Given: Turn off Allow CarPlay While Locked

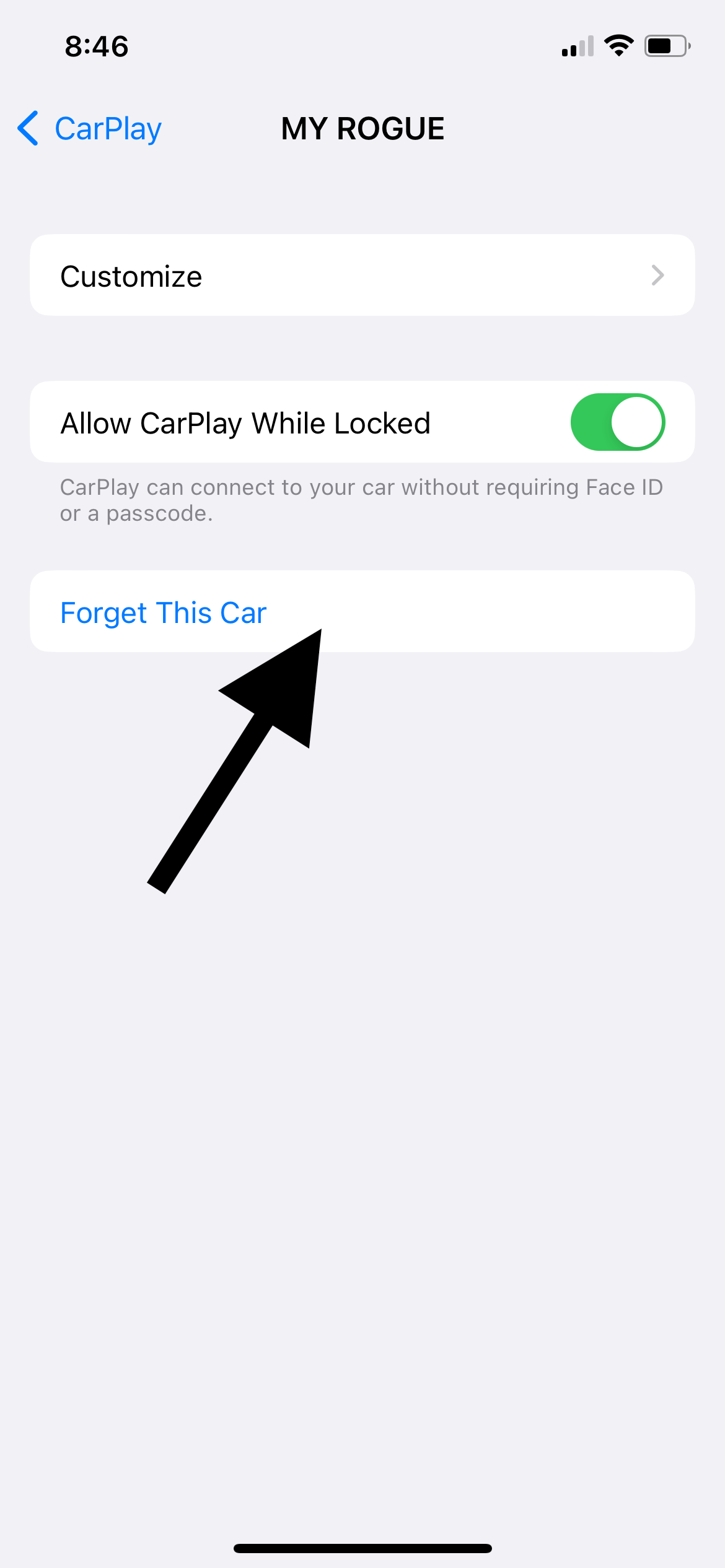Looking at the screenshot, I should 617,422.
